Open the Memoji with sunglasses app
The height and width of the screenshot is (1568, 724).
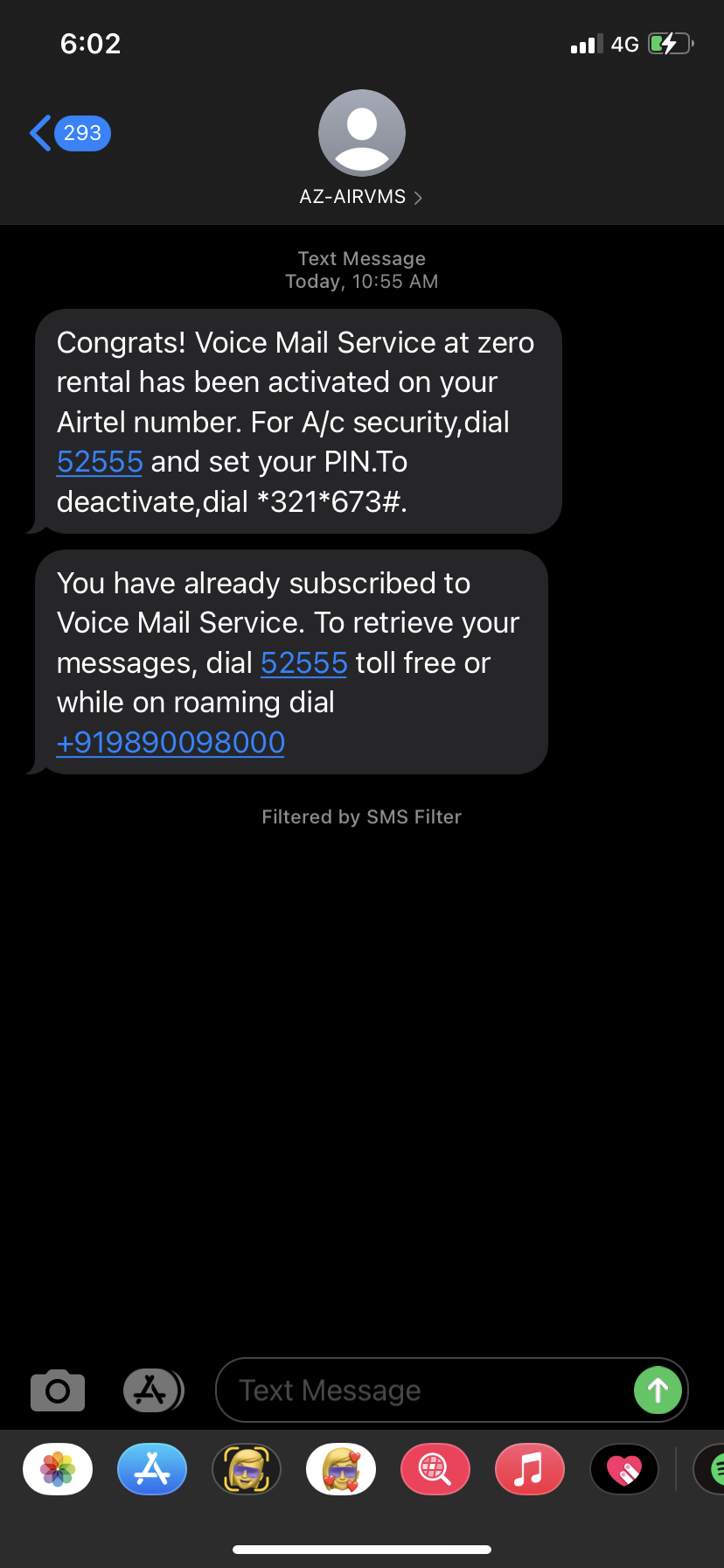pos(247,1469)
